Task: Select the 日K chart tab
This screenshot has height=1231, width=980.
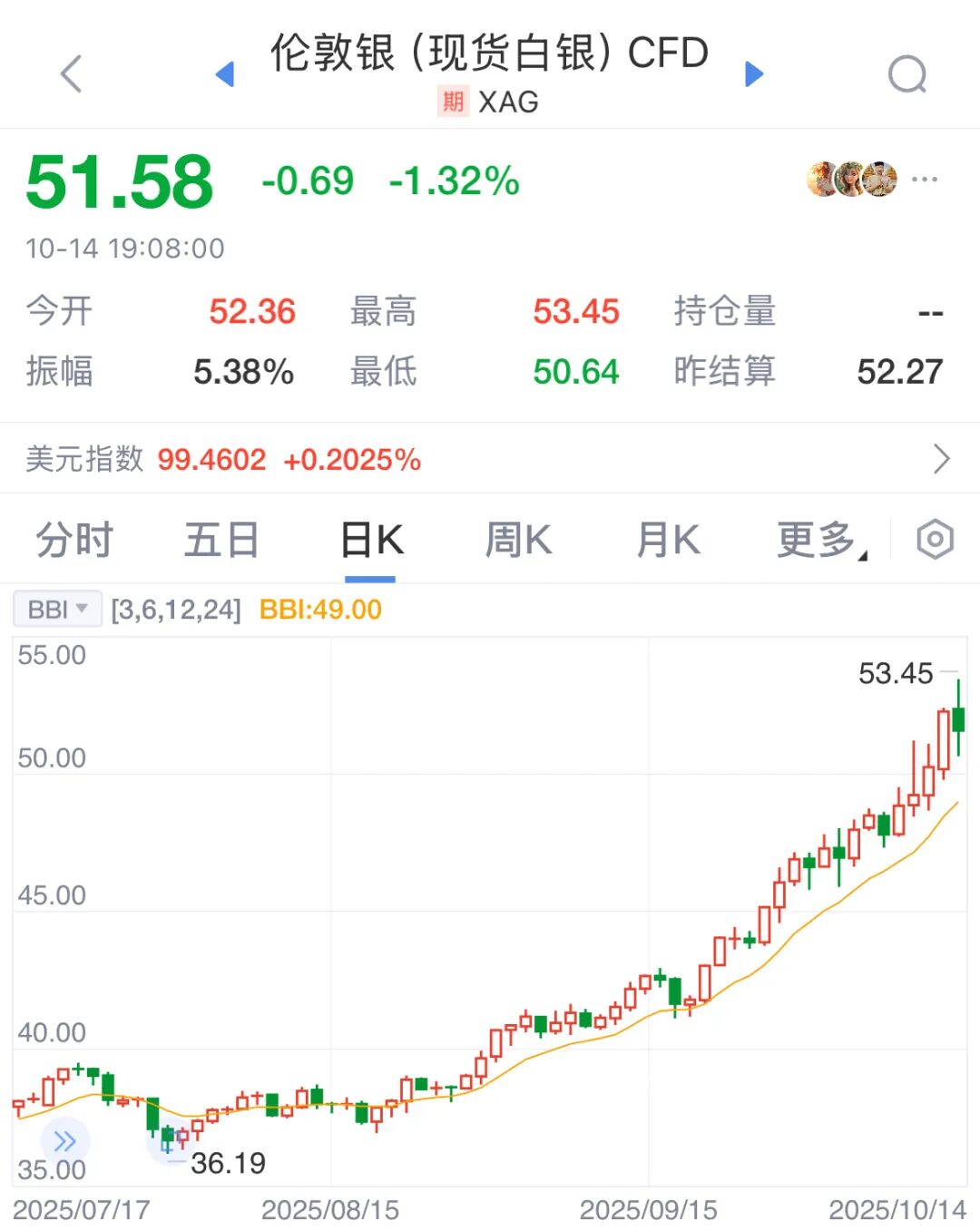Action: click(371, 541)
